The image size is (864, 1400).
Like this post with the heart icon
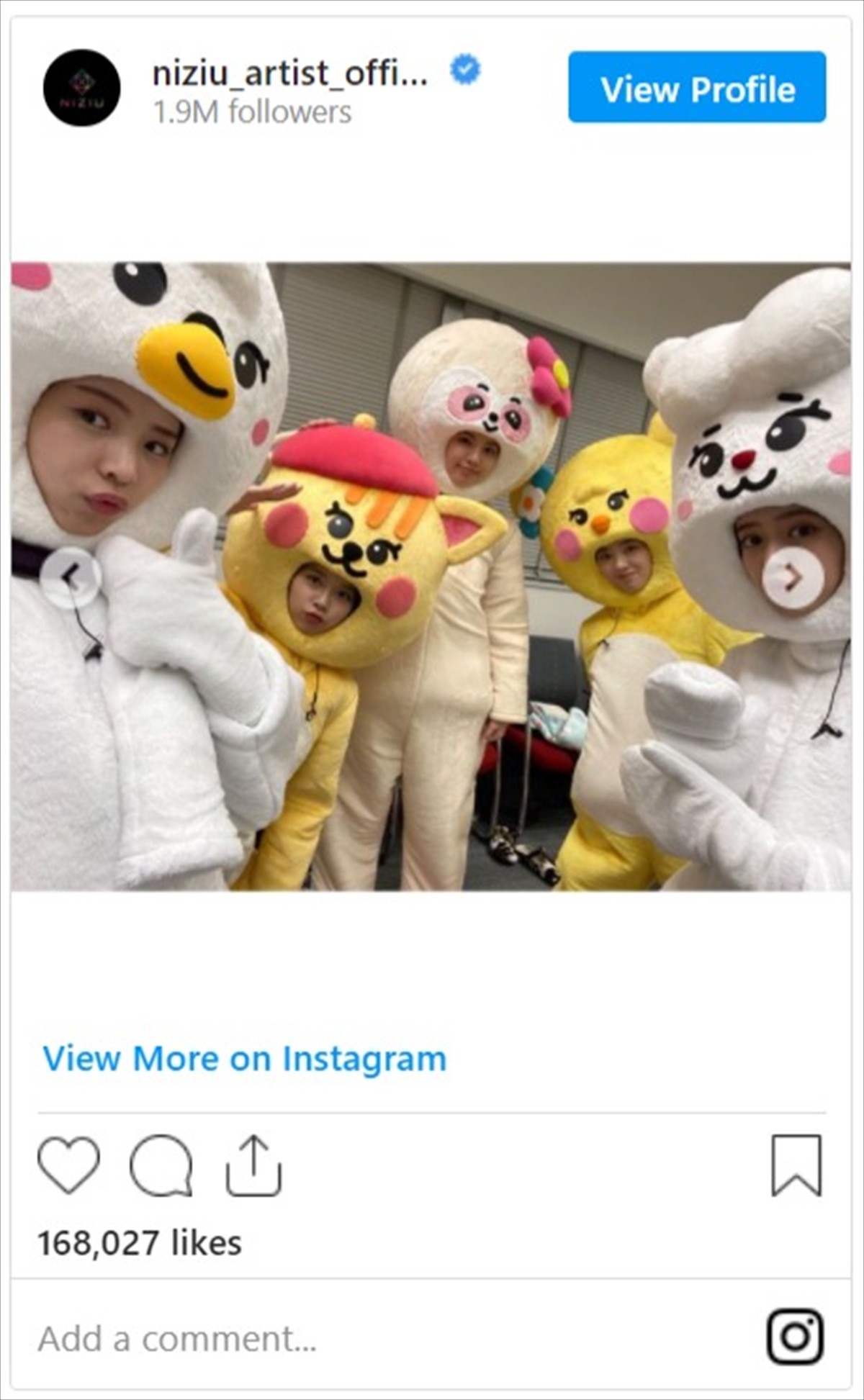(x=68, y=1165)
